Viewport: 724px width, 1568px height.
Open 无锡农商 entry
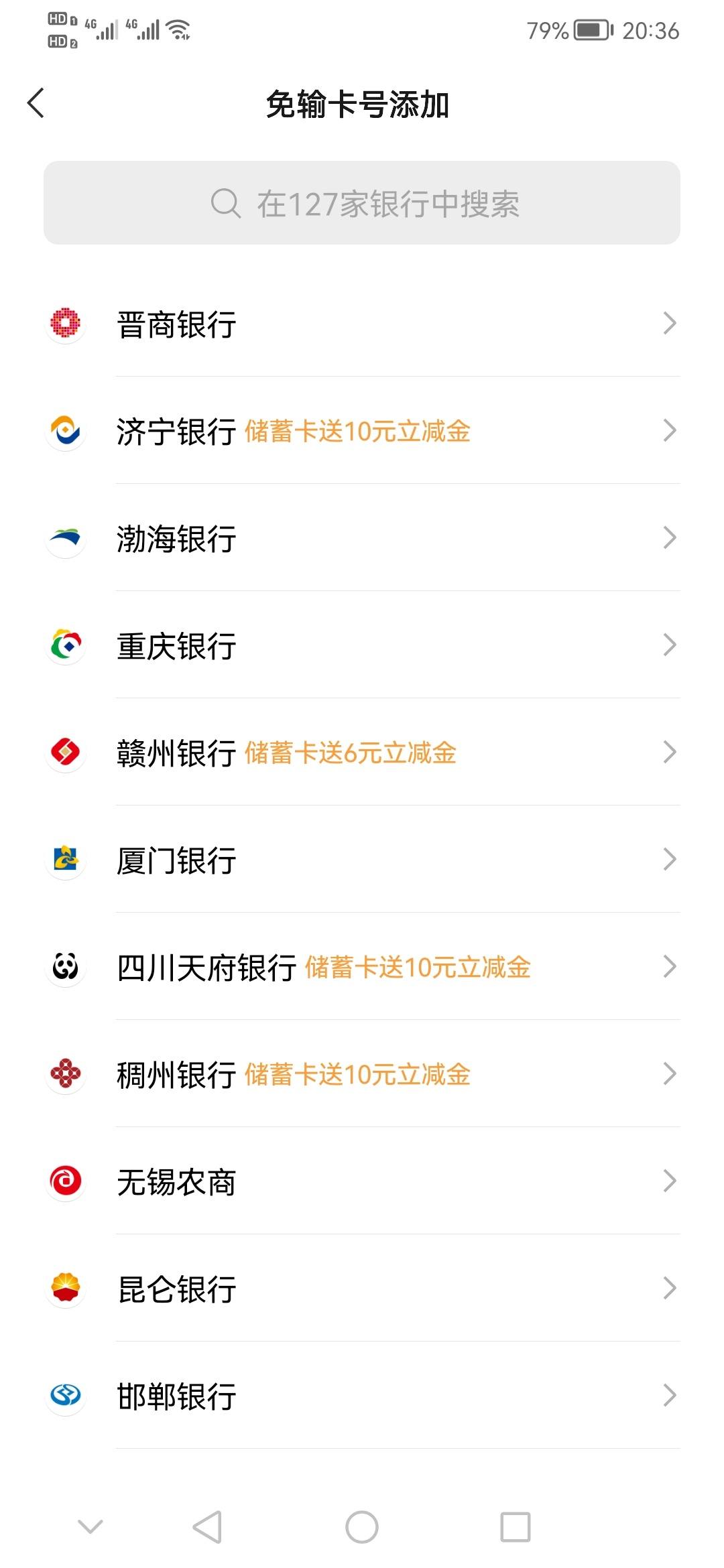click(362, 1181)
